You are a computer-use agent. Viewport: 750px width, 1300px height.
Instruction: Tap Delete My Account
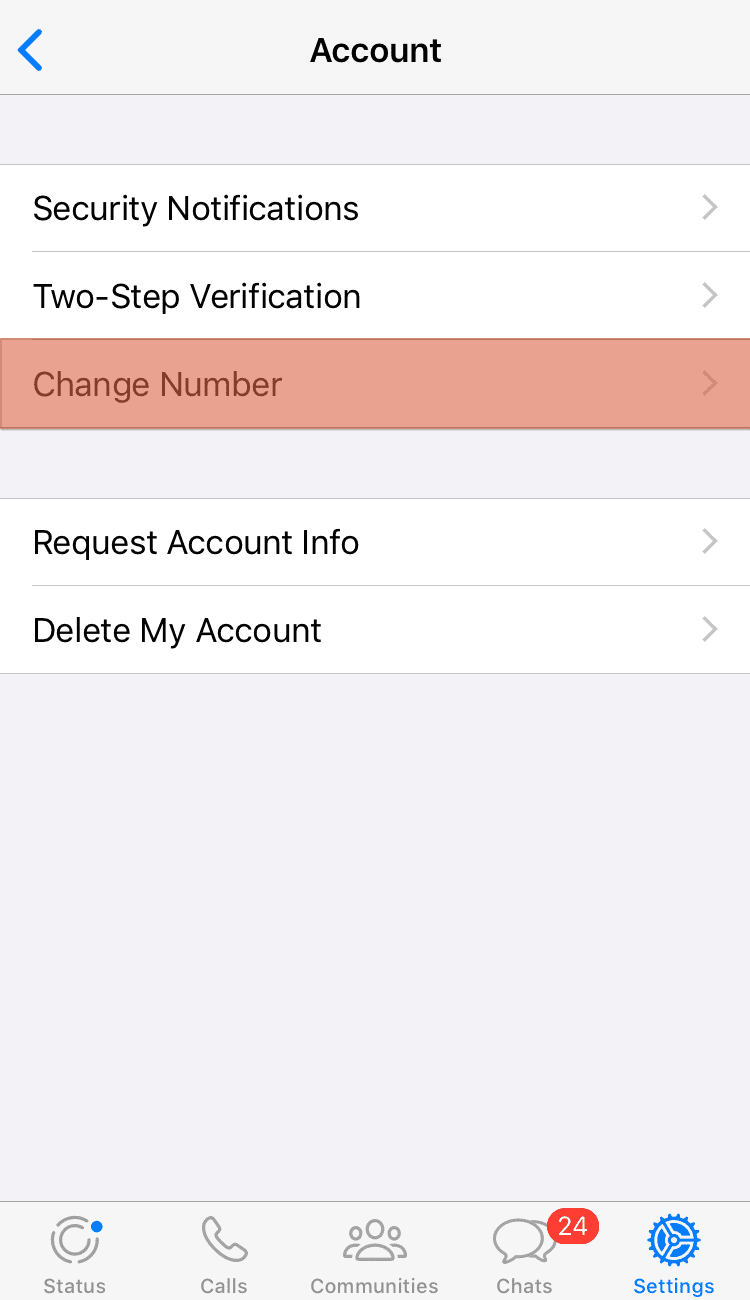click(375, 630)
